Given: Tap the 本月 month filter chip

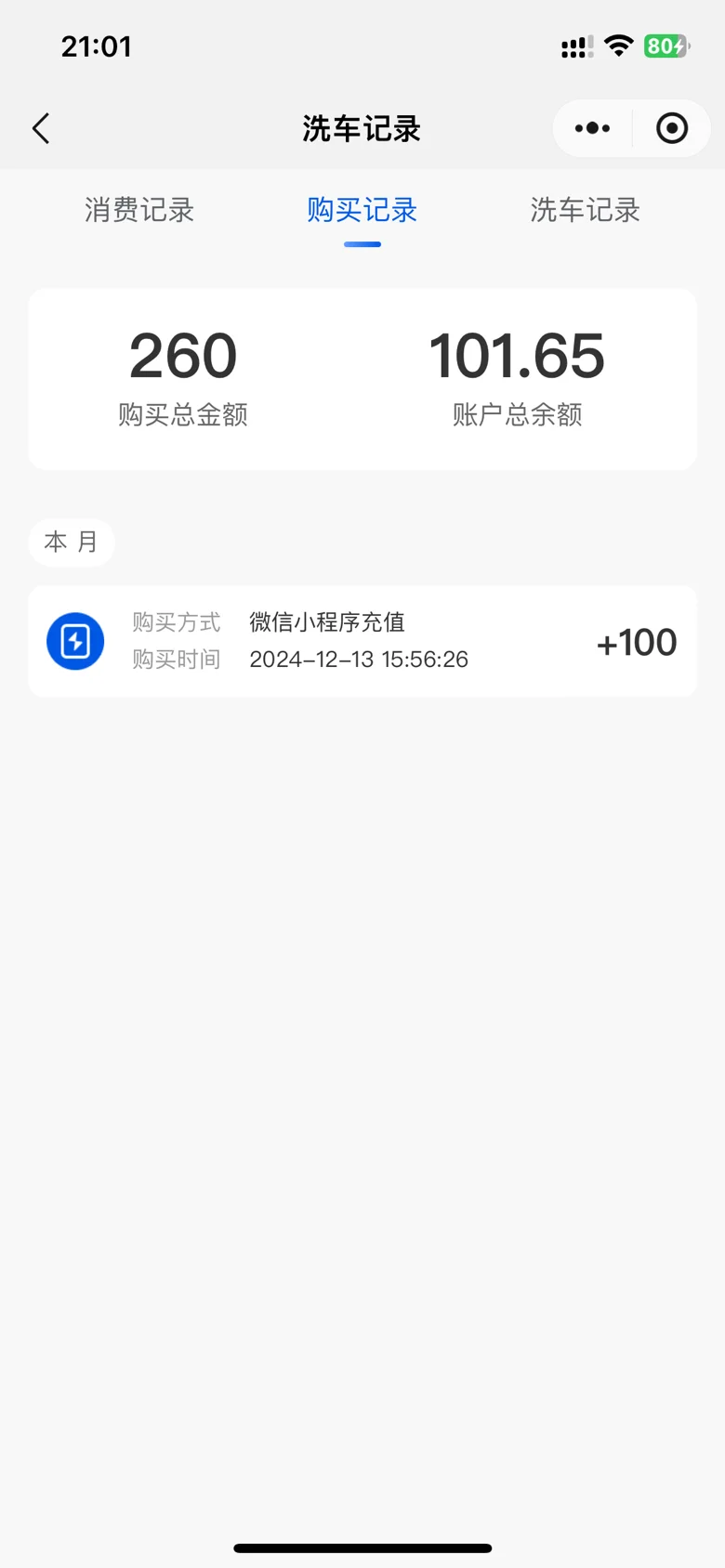Looking at the screenshot, I should point(72,542).
